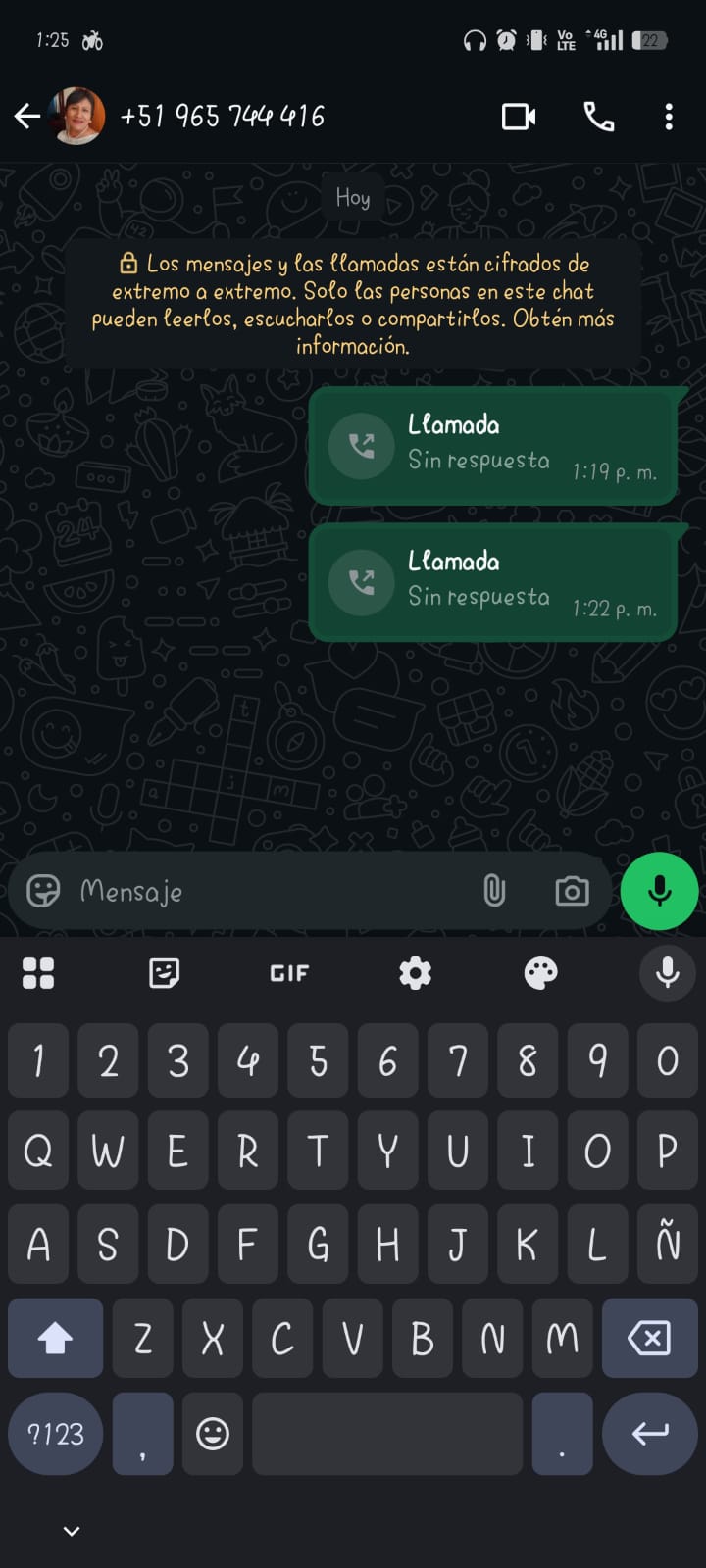Start keyboard voice typing
Viewport: 706px width, 1568px height.
[x=667, y=973]
